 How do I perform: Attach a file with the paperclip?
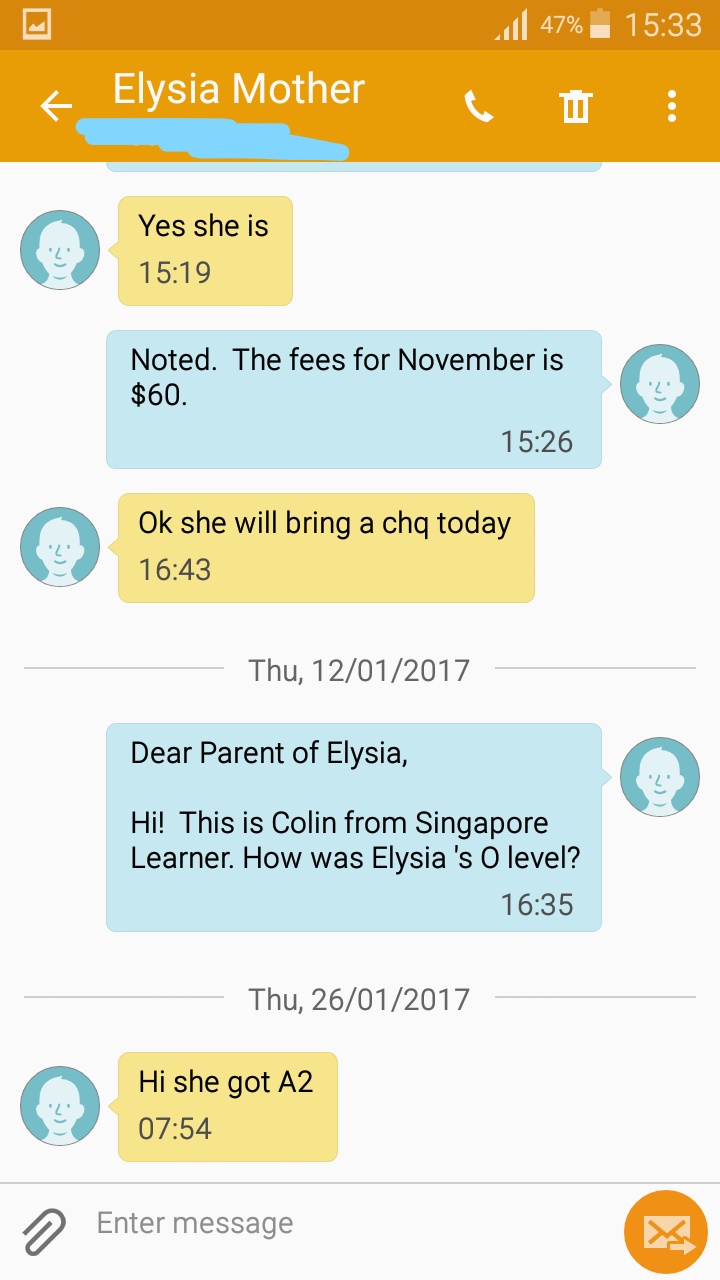[x=45, y=1231]
